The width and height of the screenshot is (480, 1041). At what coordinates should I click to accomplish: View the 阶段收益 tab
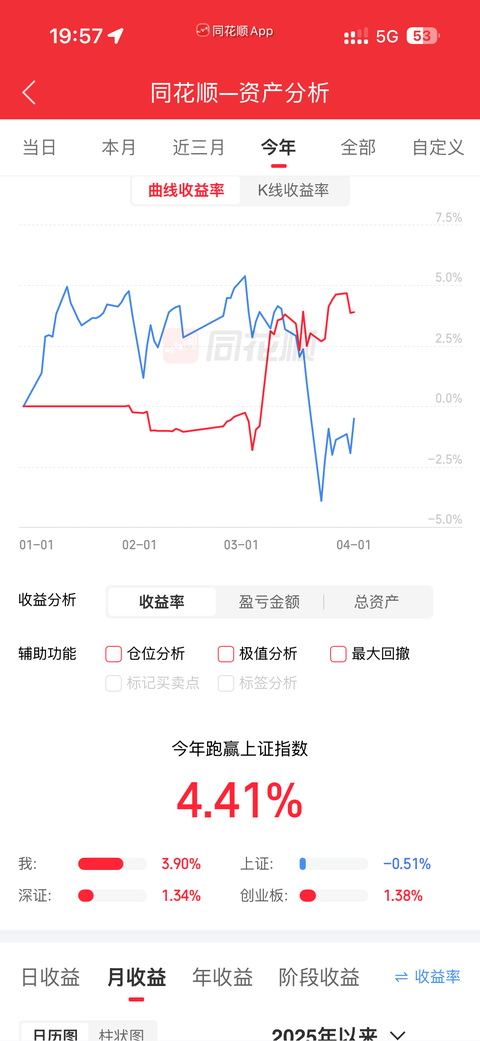[x=319, y=977]
